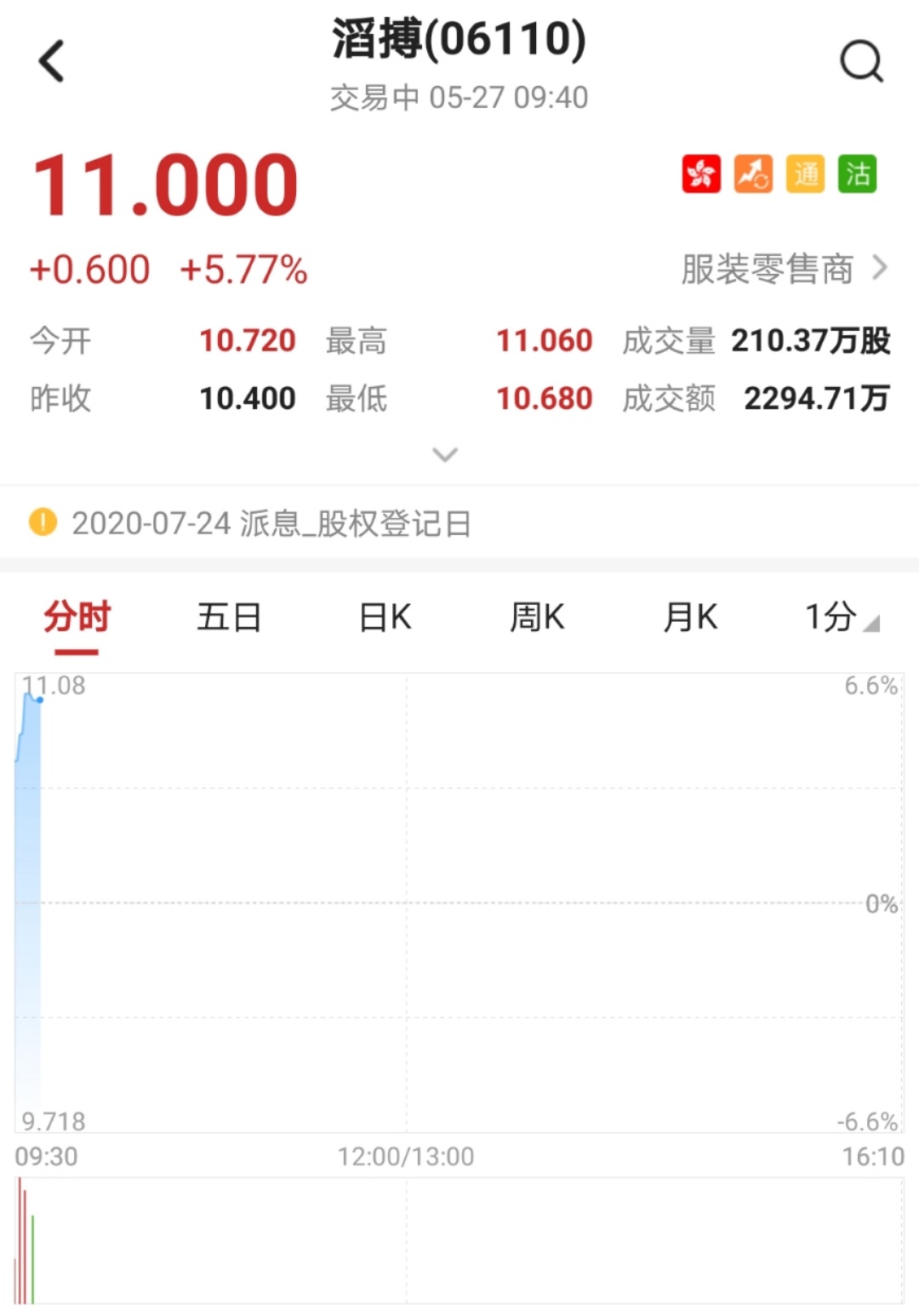
Task: Tap the orange 通 badge
Action: coord(805,174)
